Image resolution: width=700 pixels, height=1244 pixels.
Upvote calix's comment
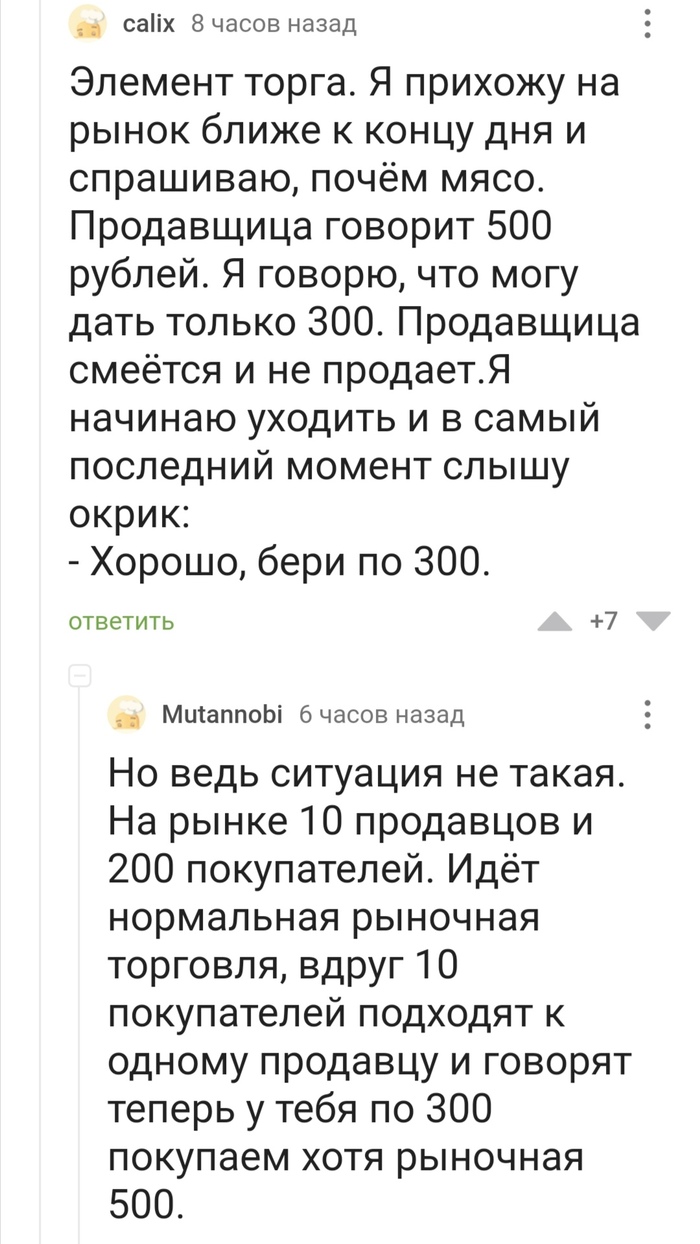click(553, 623)
